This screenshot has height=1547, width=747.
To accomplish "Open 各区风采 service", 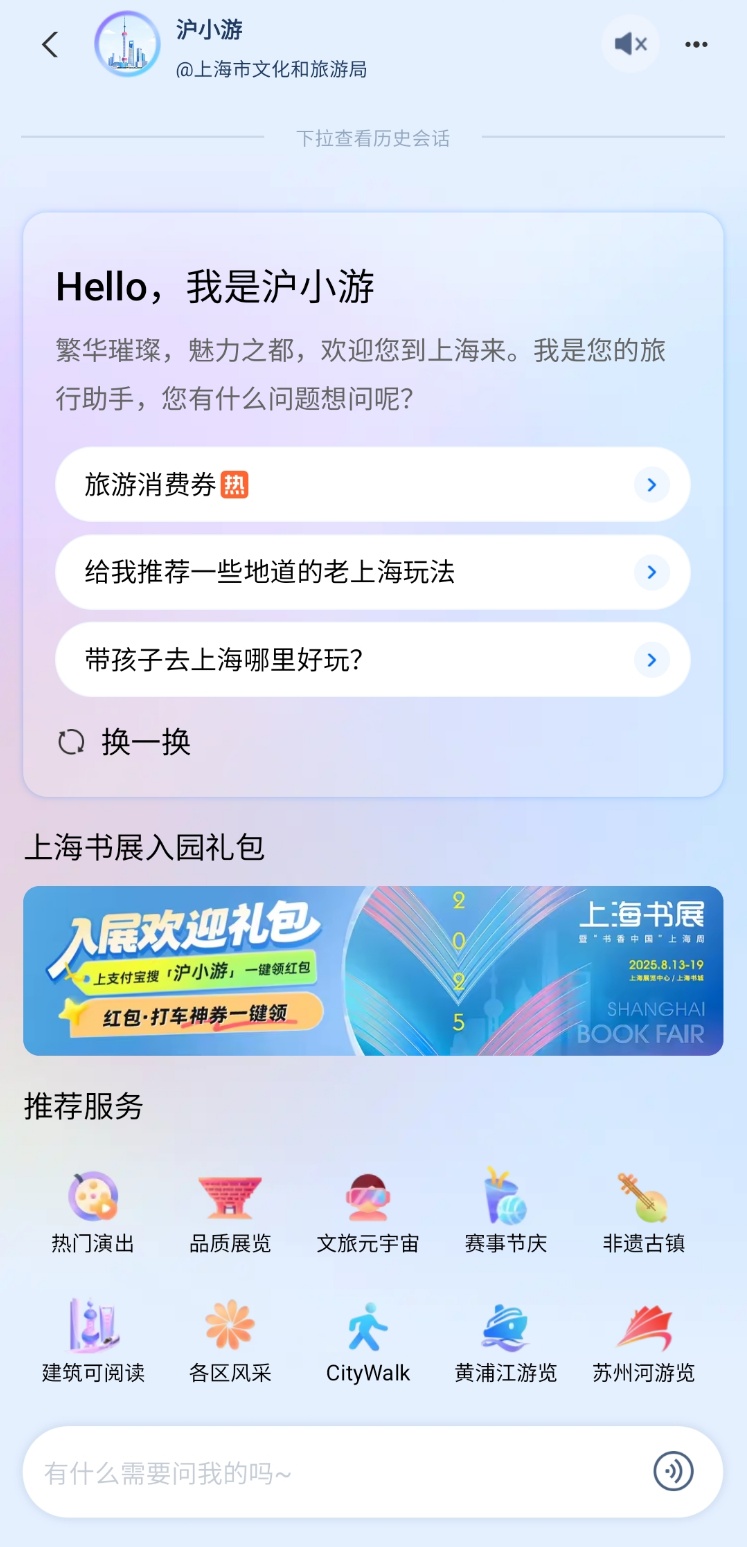I will (230, 1340).
